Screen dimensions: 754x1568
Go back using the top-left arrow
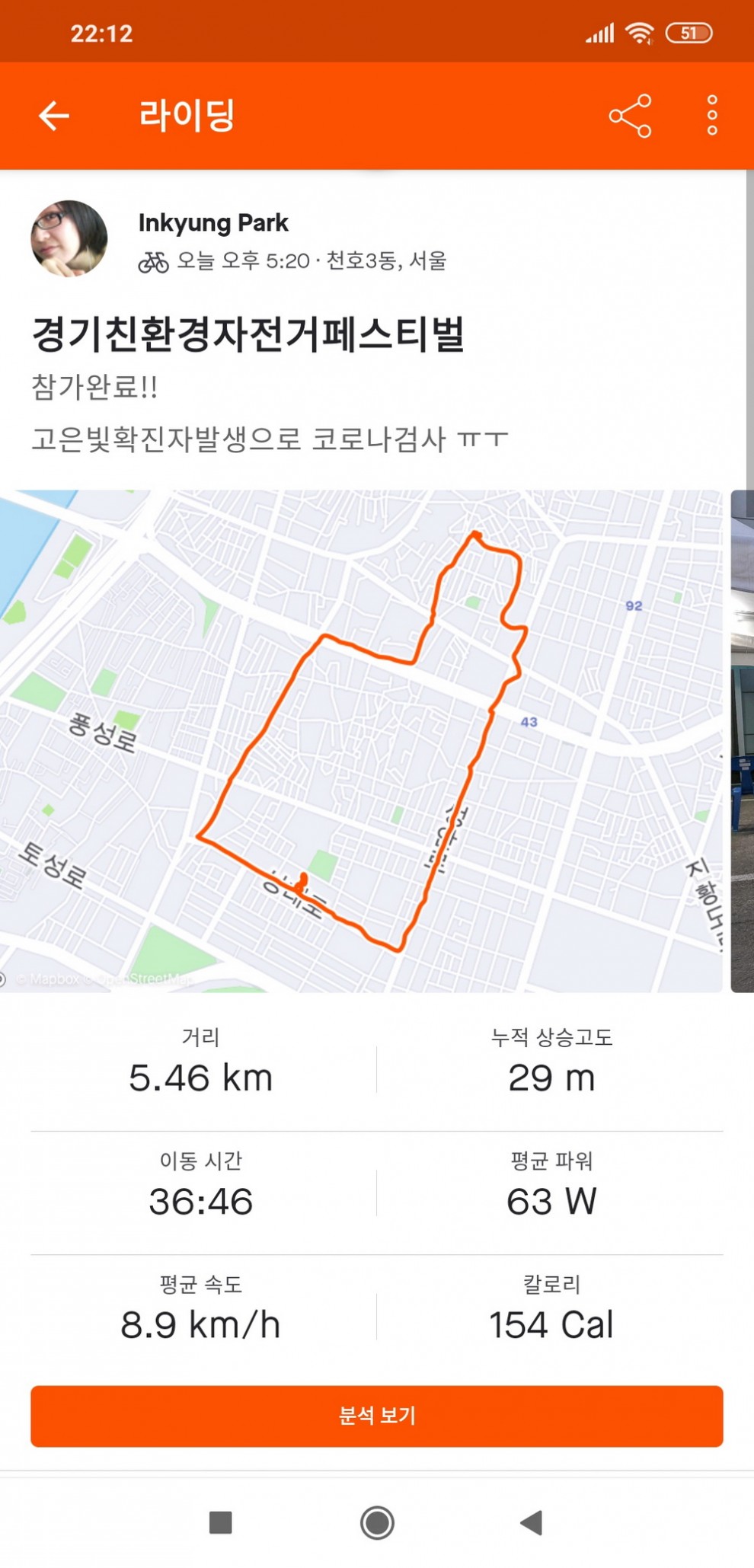(54, 116)
